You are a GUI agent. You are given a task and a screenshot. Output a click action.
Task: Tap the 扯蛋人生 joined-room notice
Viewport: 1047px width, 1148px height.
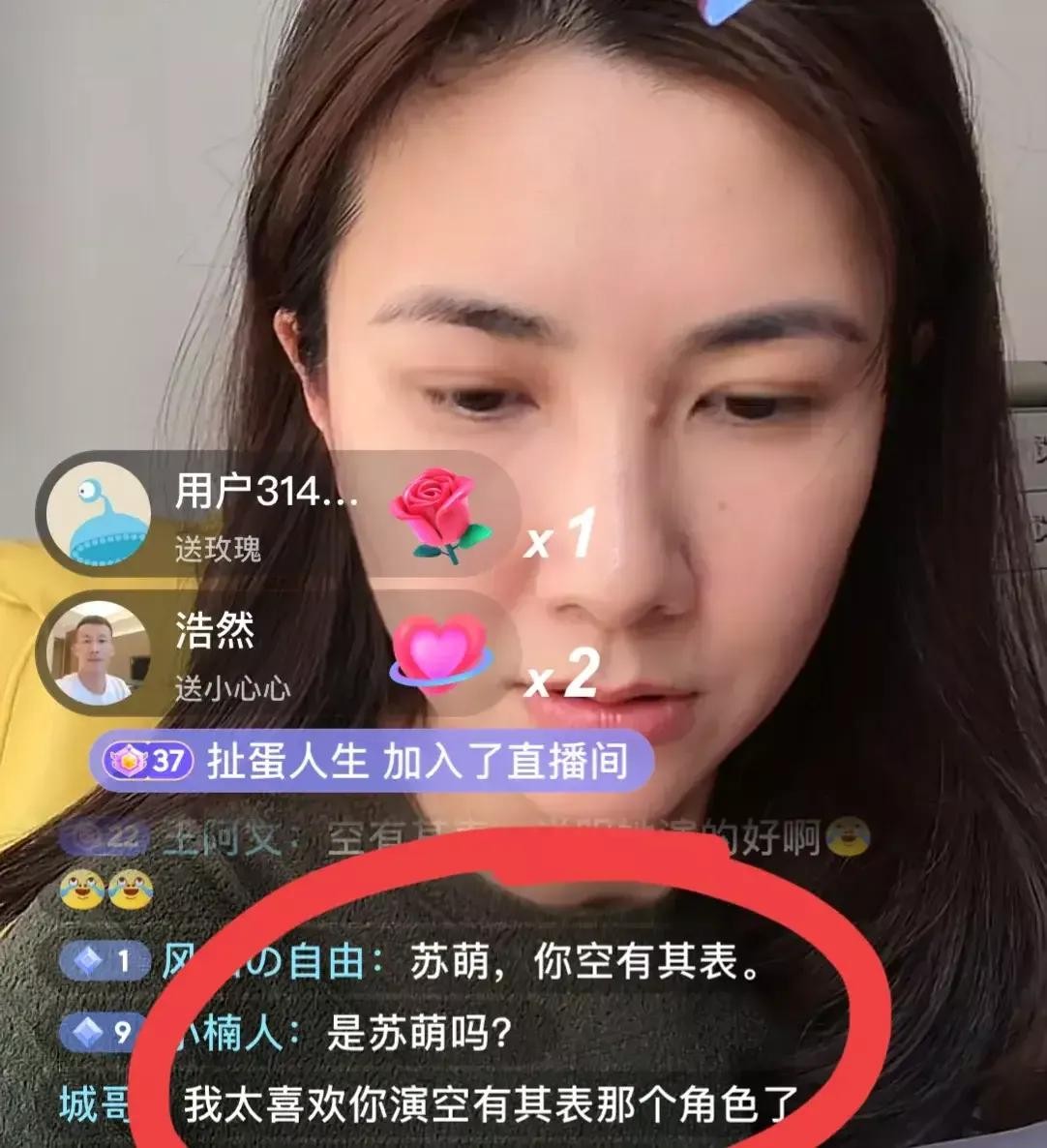coord(373,762)
